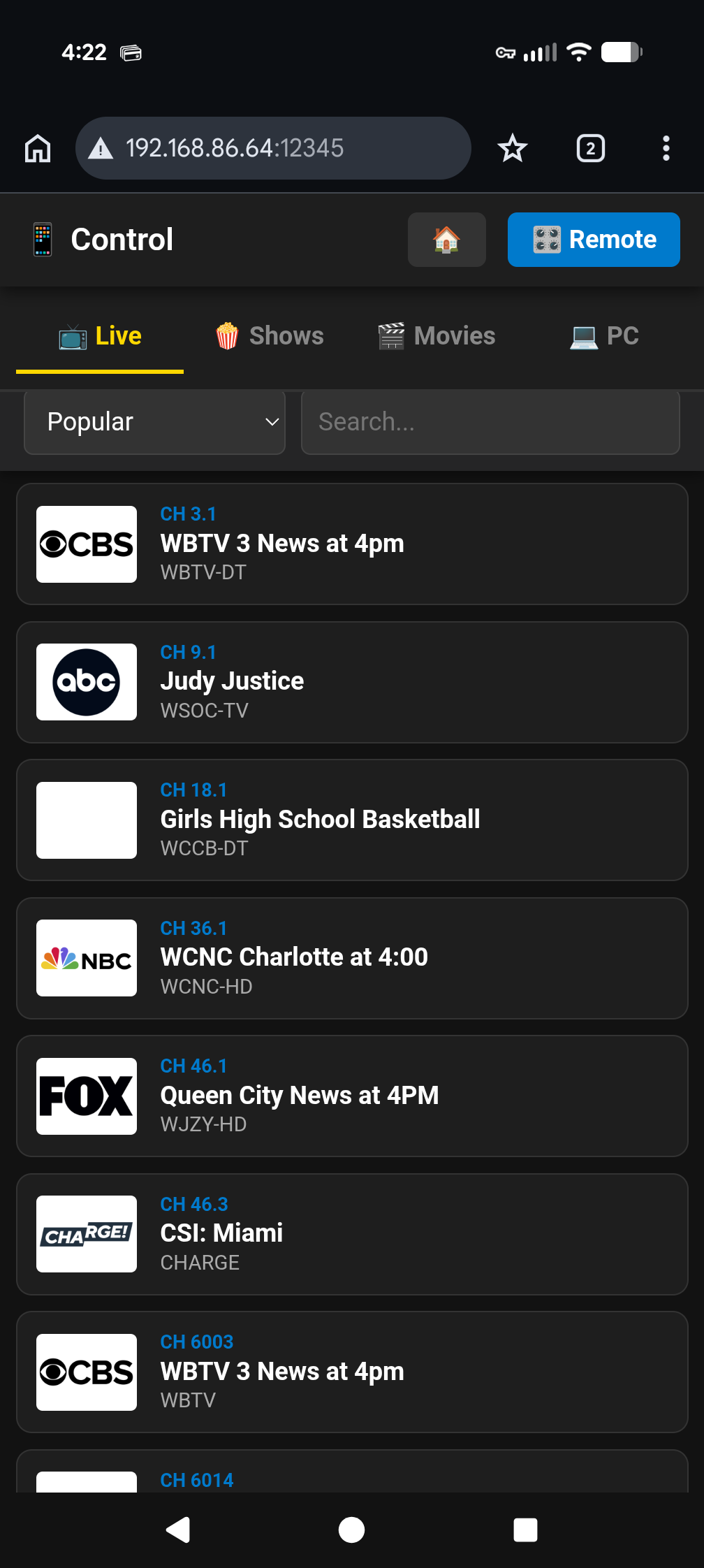704x1568 pixels.
Task: Switch to the Live tab
Action: (100, 336)
